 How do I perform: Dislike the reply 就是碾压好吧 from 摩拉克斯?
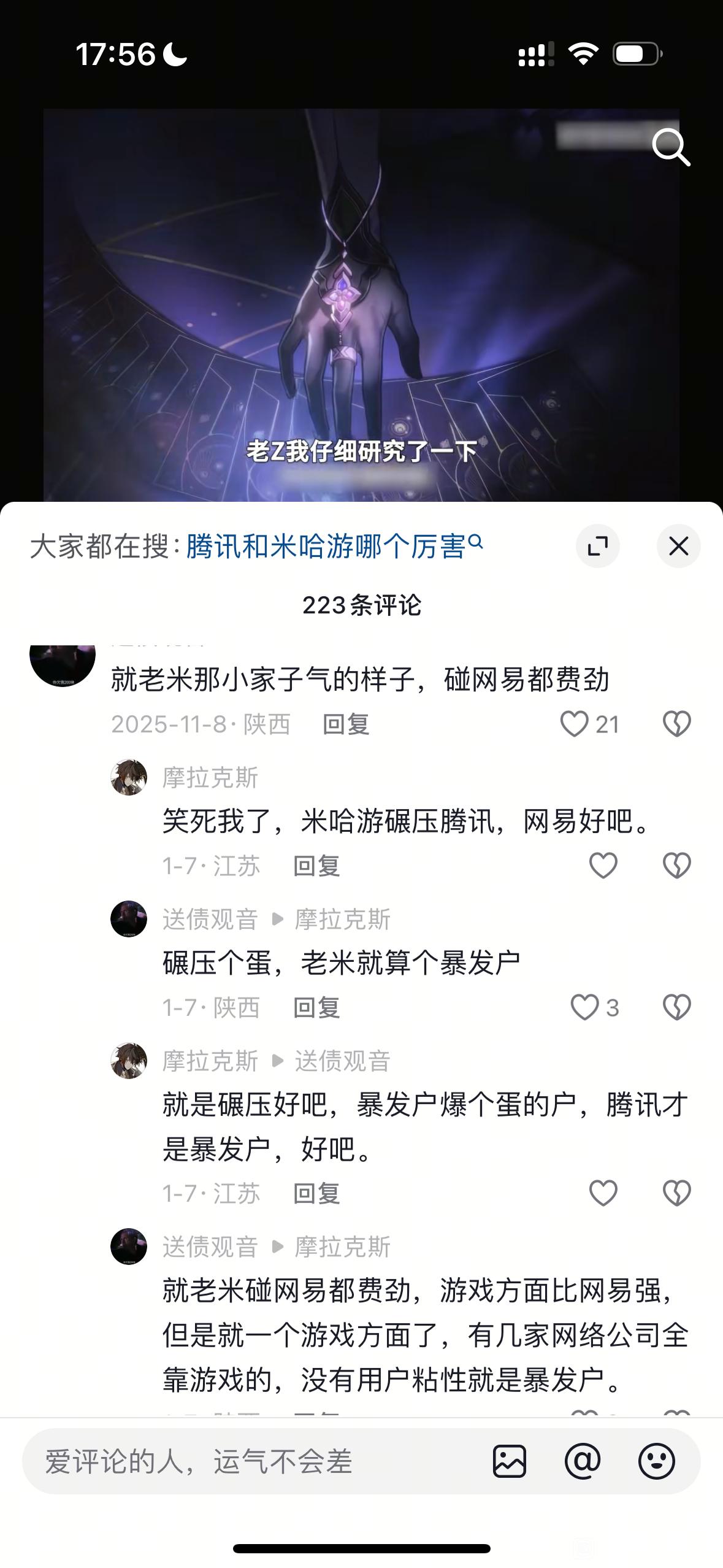tap(677, 1193)
